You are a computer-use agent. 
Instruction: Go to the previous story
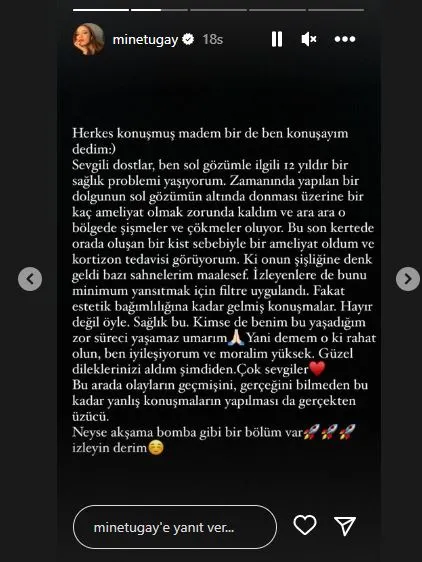coord(30,279)
